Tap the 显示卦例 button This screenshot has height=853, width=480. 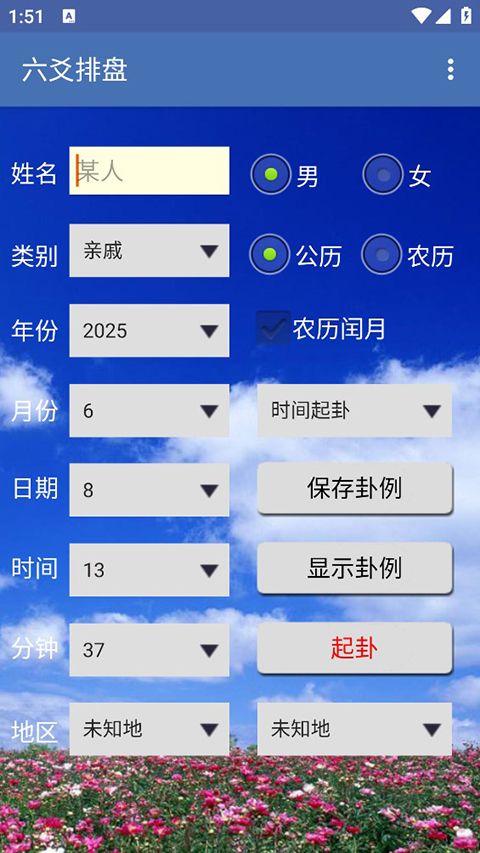354,568
